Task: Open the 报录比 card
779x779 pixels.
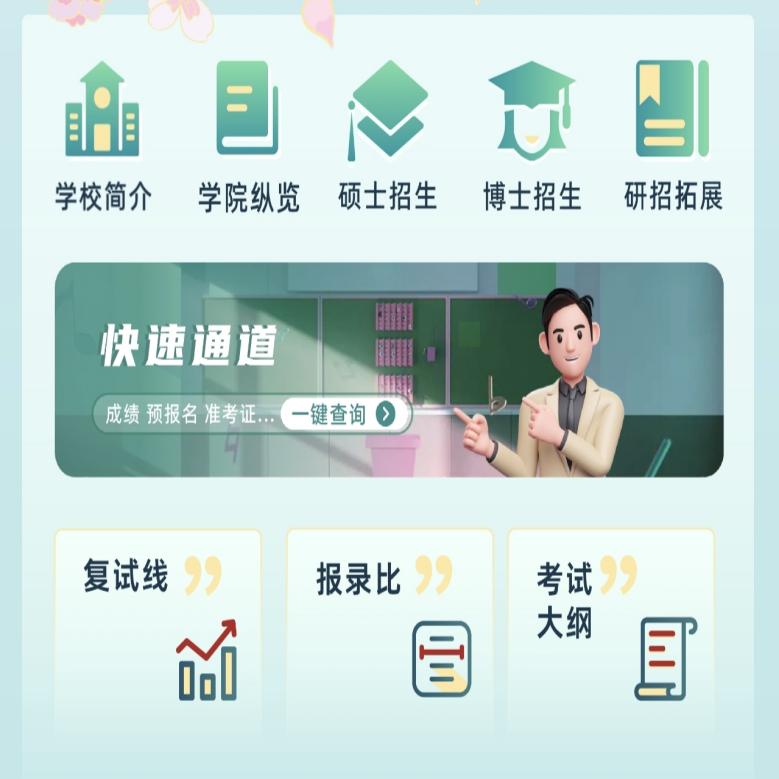Action: 390,630
